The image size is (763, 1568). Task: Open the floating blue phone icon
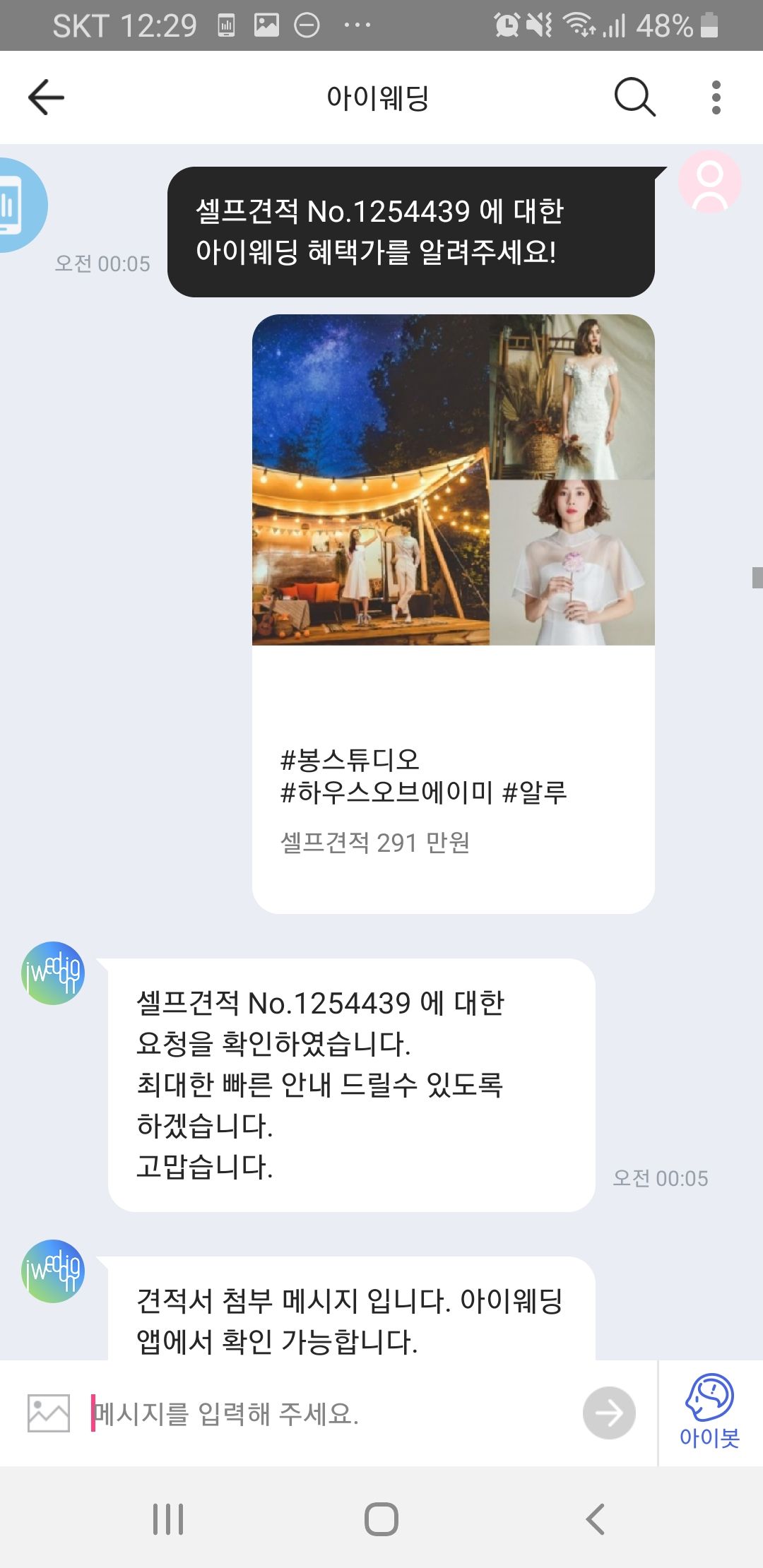(19, 205)
